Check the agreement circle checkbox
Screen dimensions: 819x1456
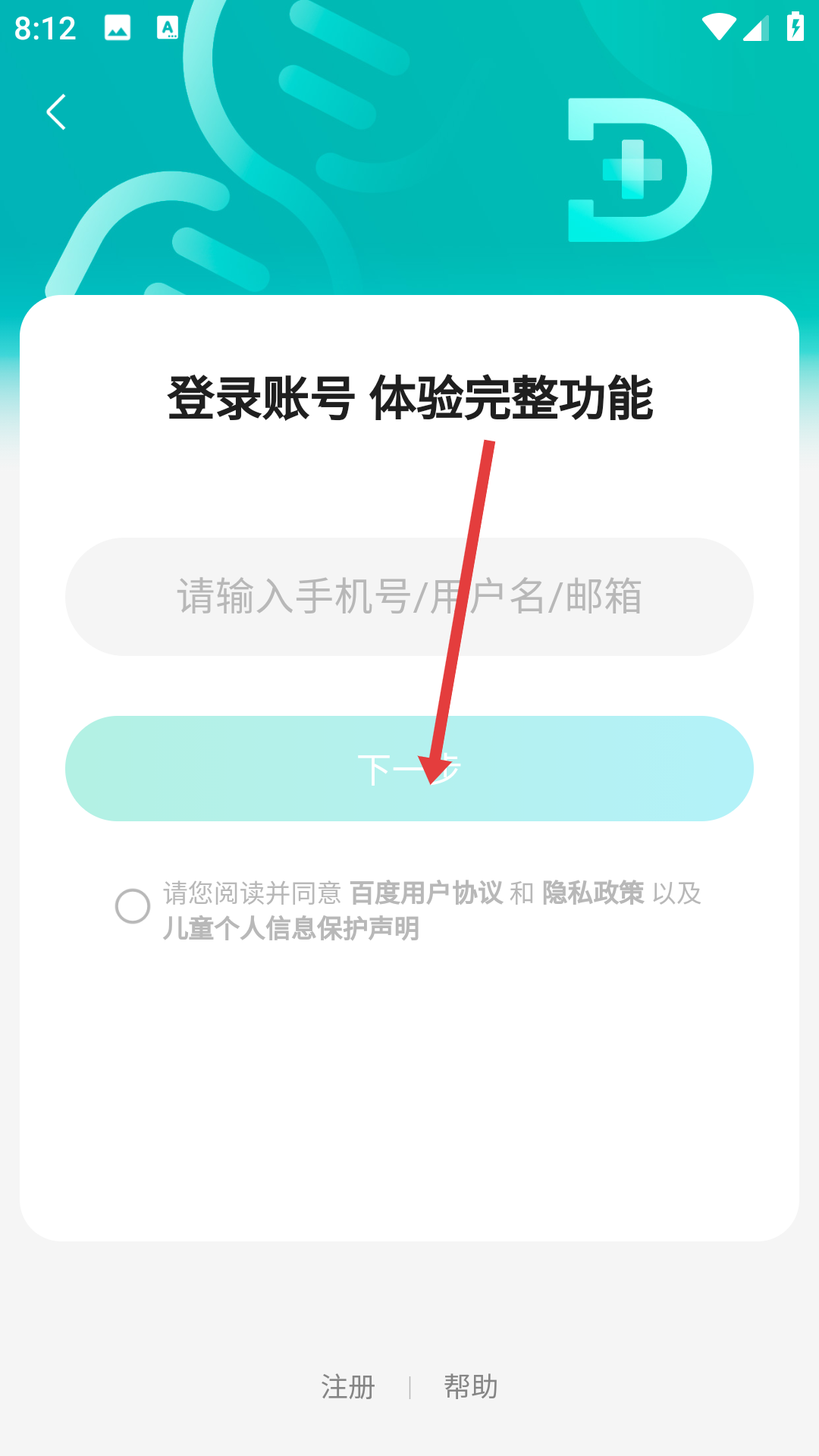[133, 906]
